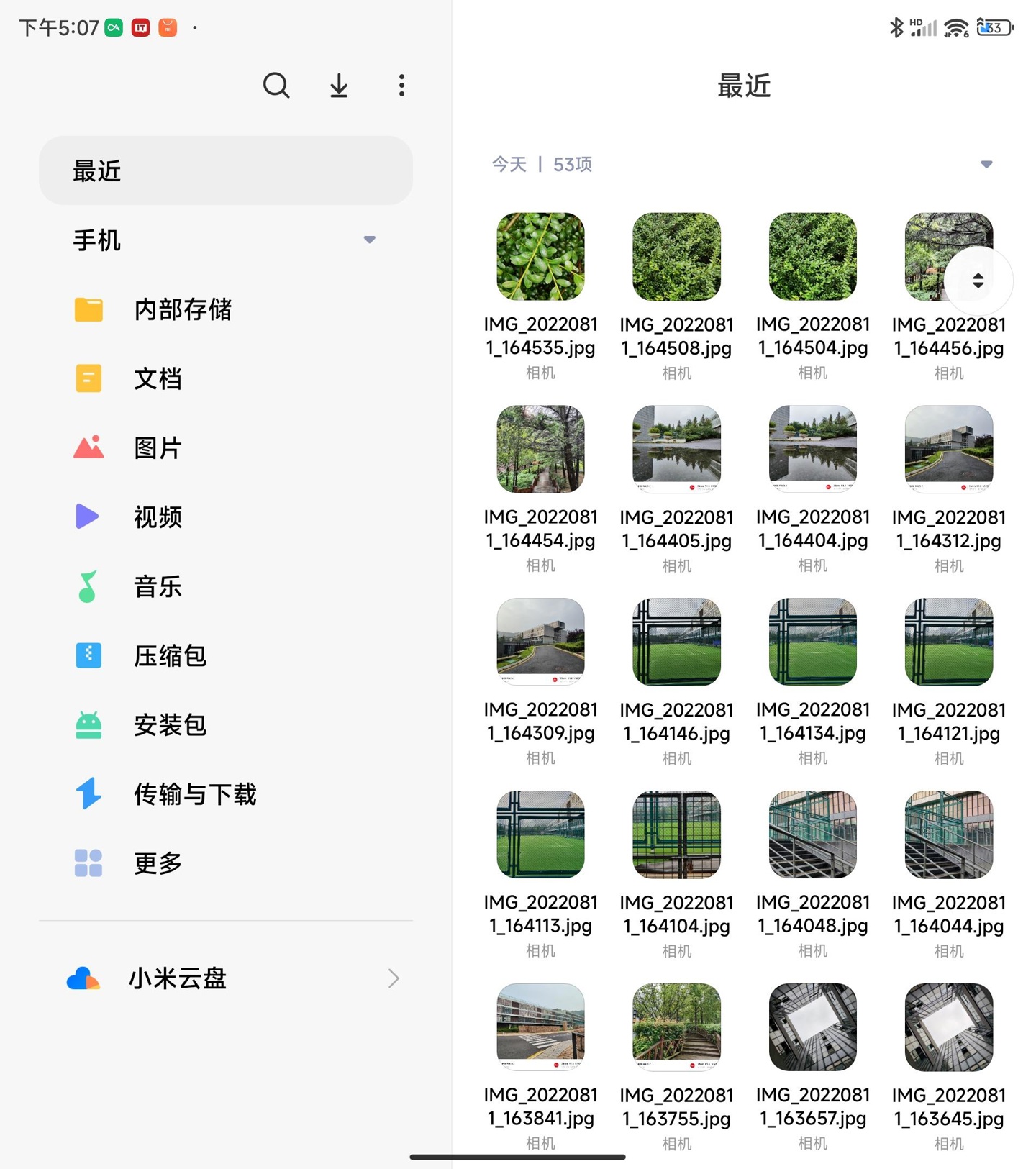Open the 内部存储 internal storage folder

(x=183, y=309)
